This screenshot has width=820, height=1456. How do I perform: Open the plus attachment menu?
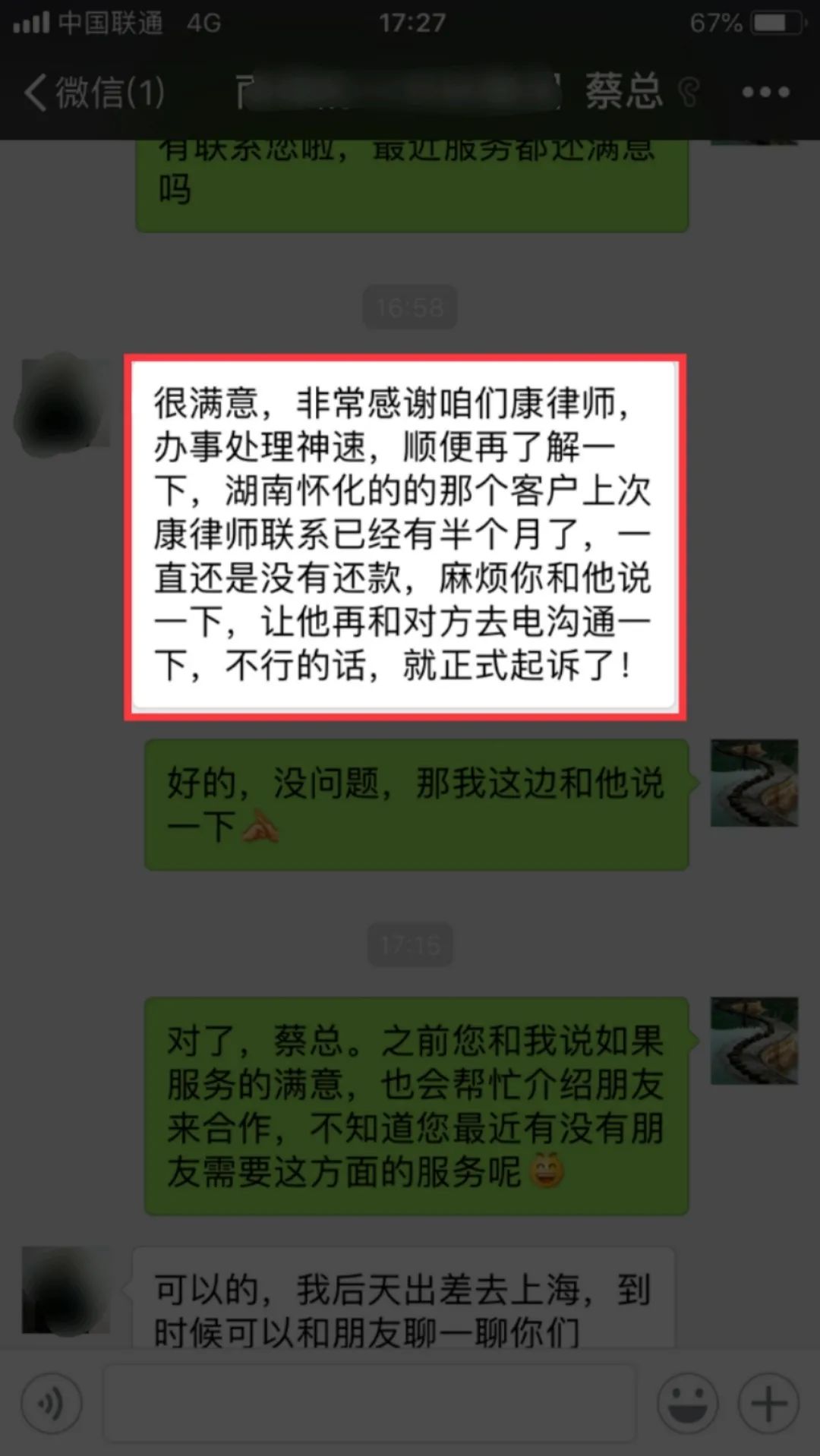768,1403
